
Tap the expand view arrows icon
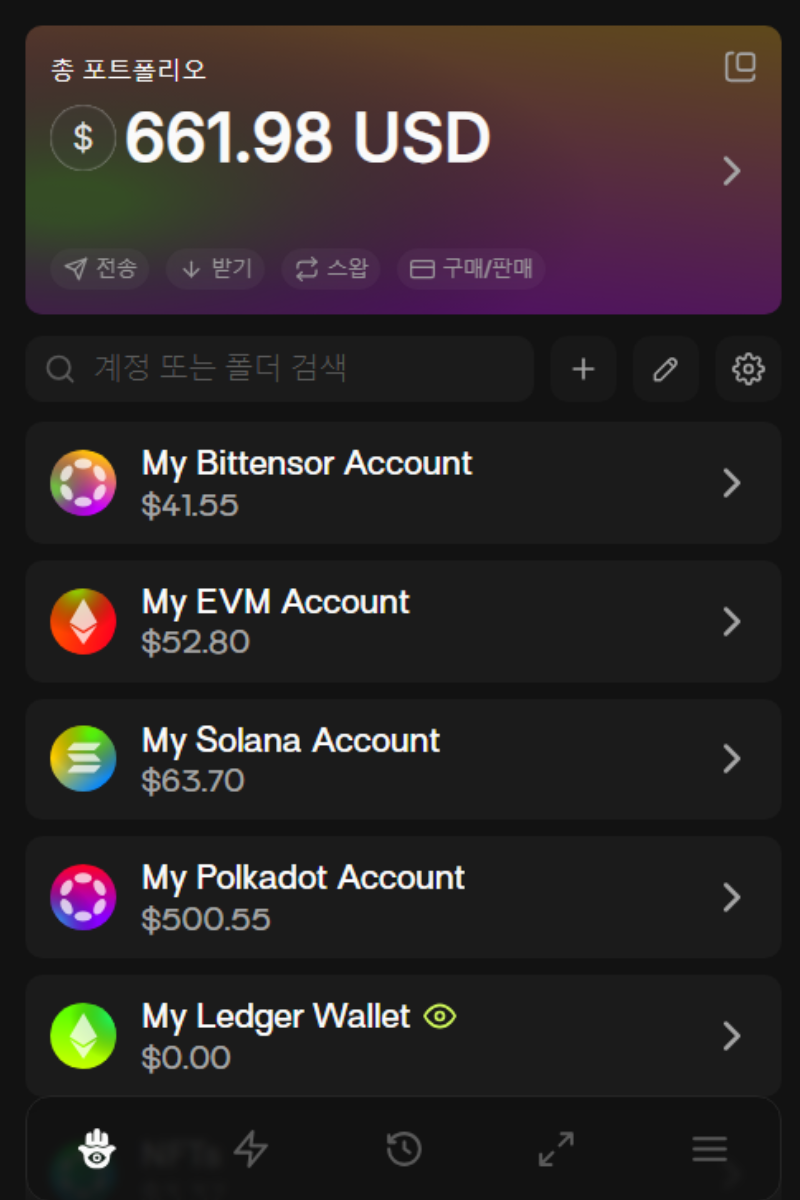pos(556,1149)
